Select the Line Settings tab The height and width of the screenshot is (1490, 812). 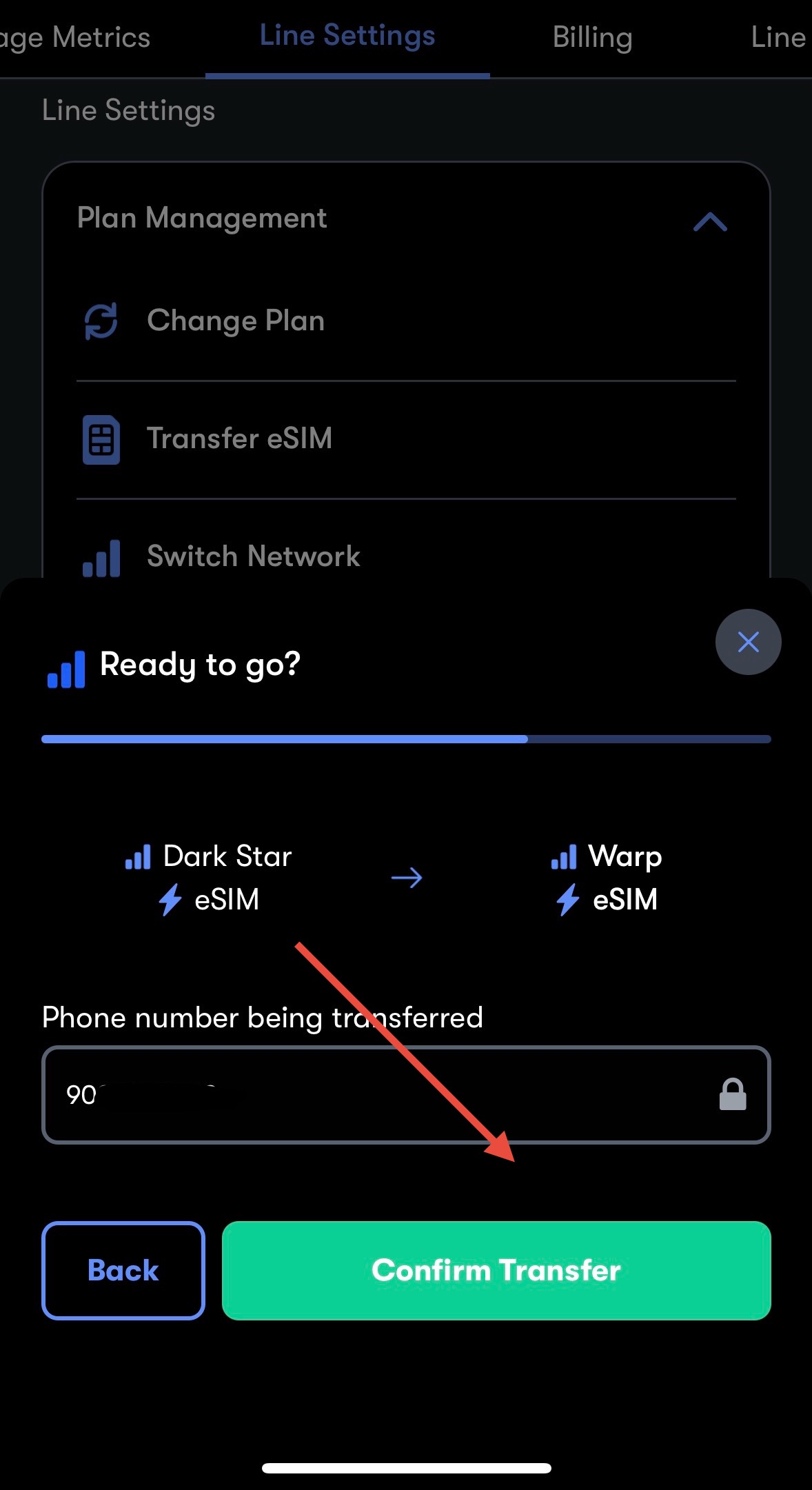[347, 36]
